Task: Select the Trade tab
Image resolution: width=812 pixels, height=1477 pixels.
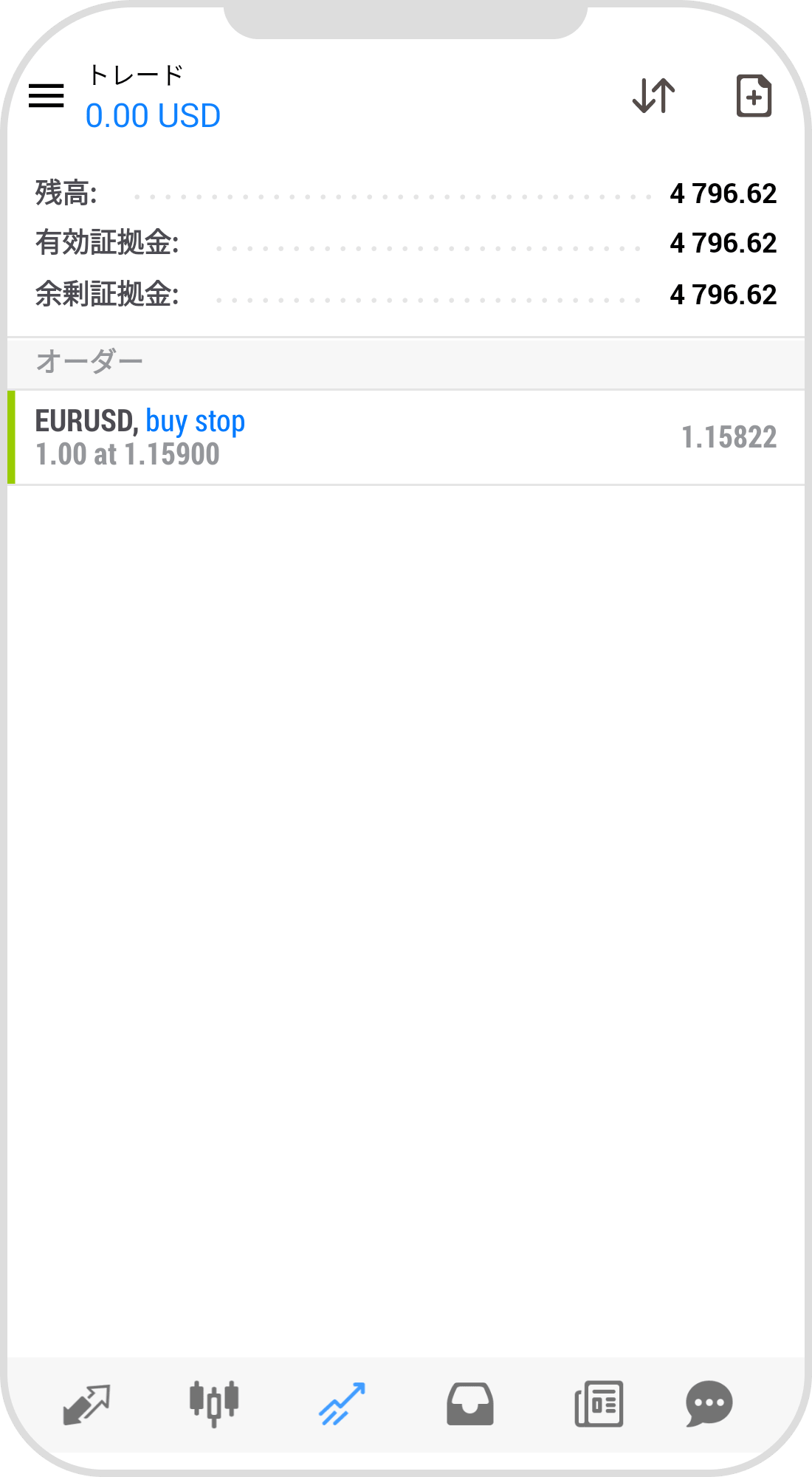Action: pyautogui.click(x=342, y=1403)
